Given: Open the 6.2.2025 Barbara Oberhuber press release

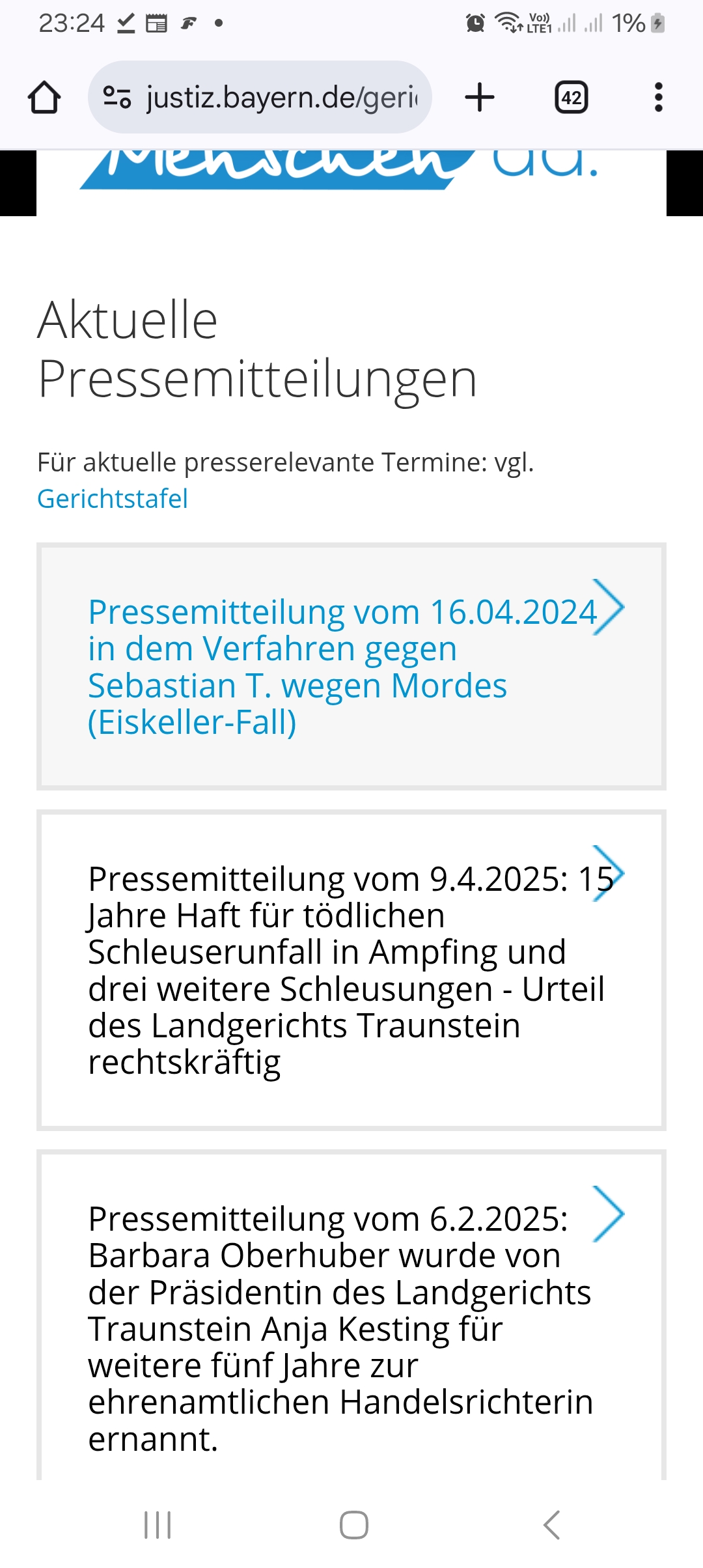Looking at the screenshot, I should pyautogui.click(x=351, y=1317).
